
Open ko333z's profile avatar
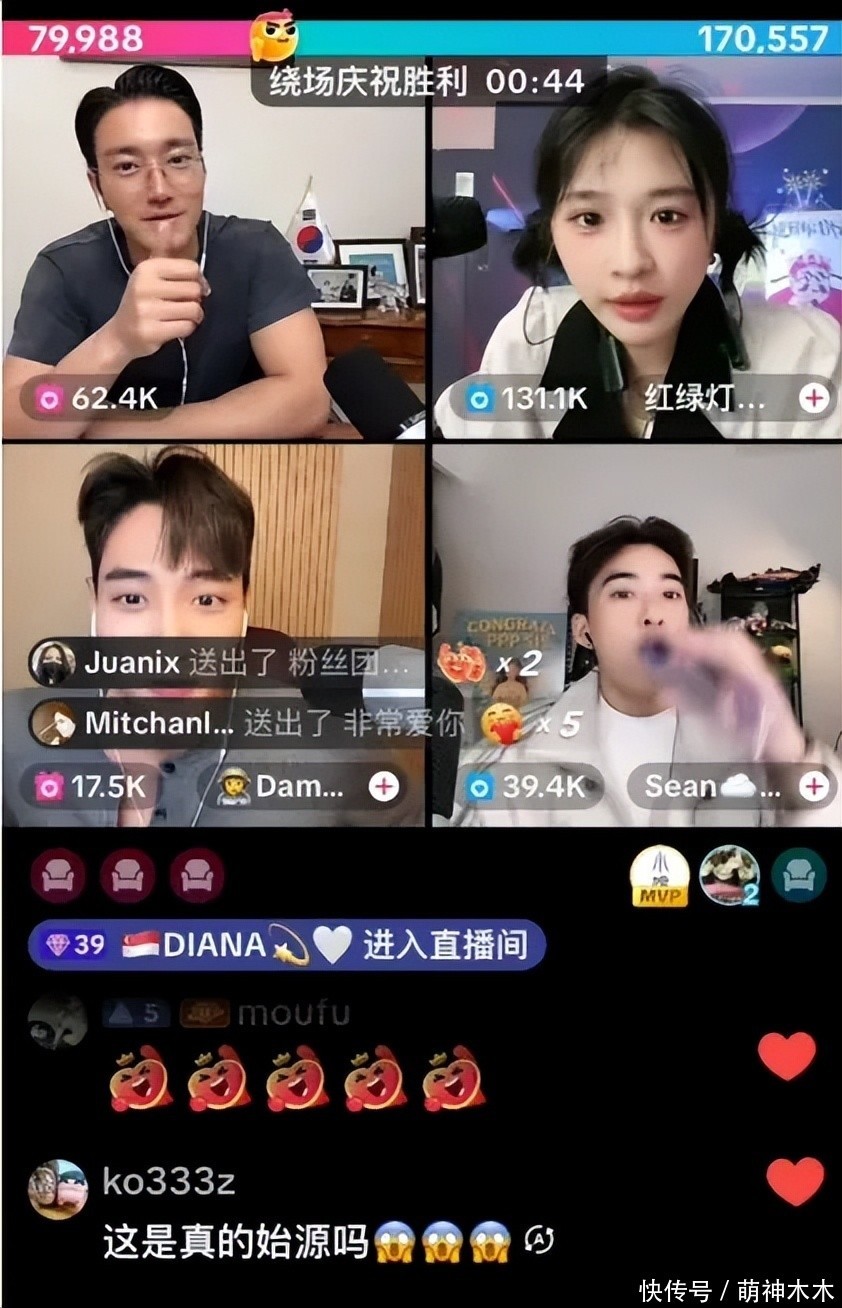pos(58,1188)
